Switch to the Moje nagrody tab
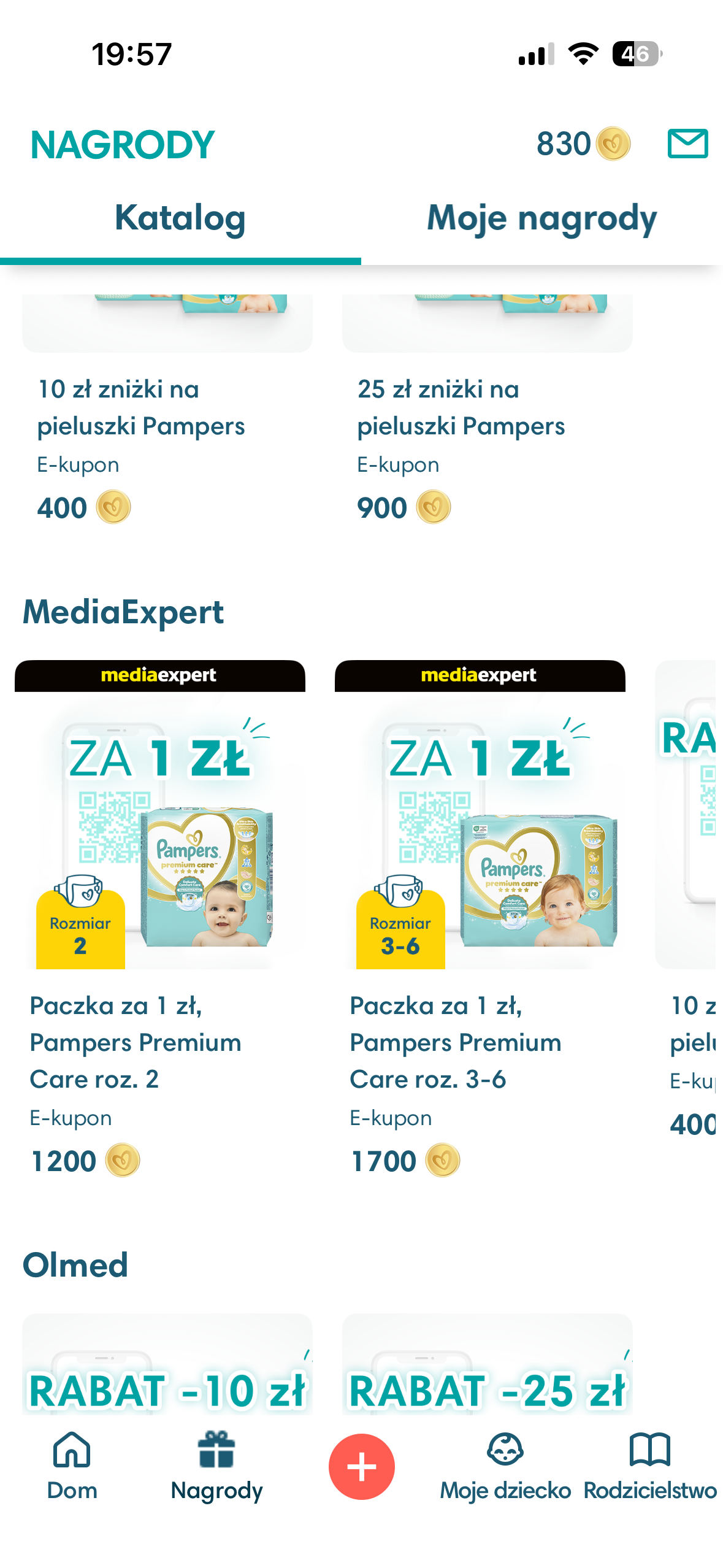The width and height of the screenshot is (723, 1568). (x=541, y=219)
